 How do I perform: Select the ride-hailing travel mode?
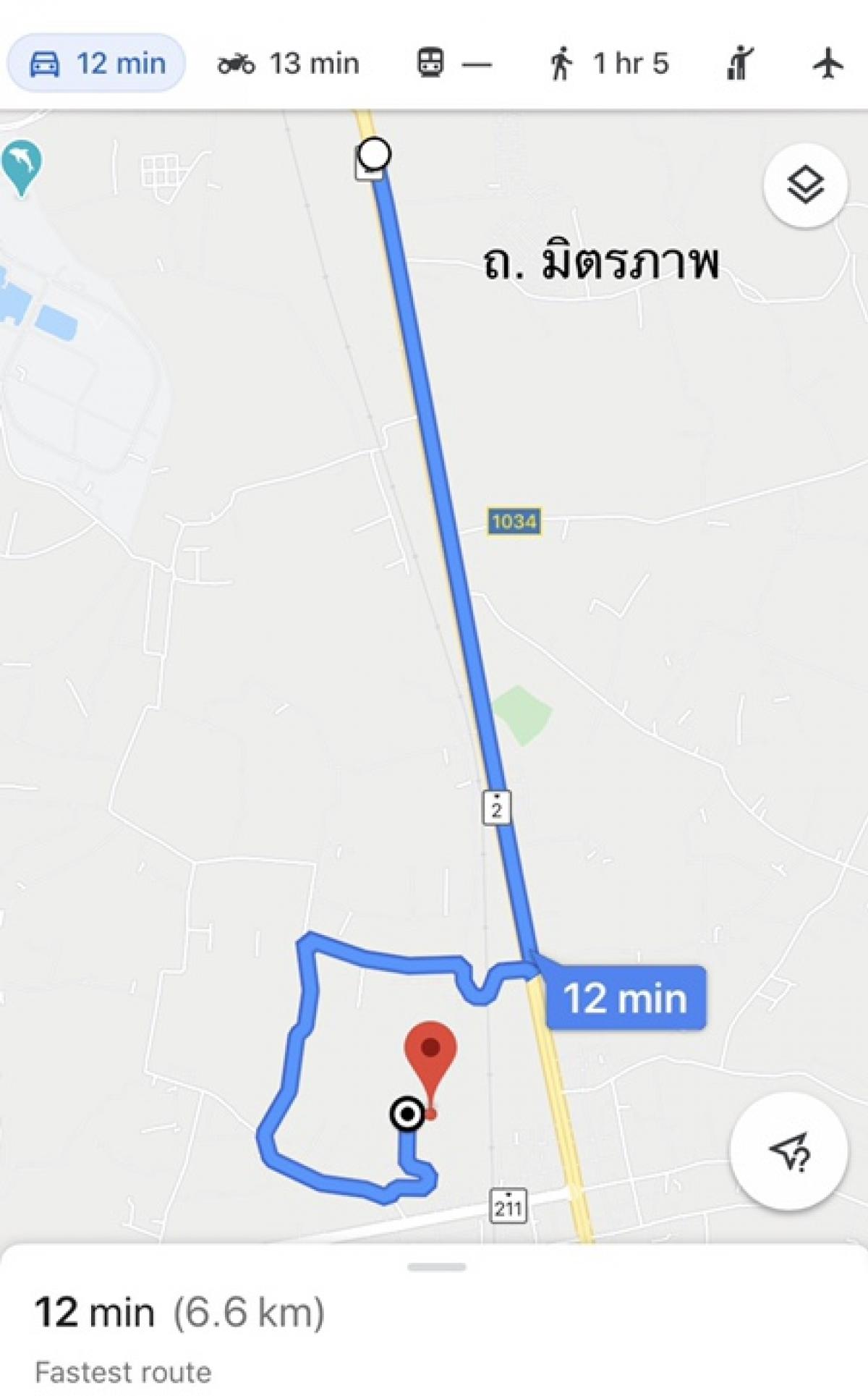coord(739,63)
